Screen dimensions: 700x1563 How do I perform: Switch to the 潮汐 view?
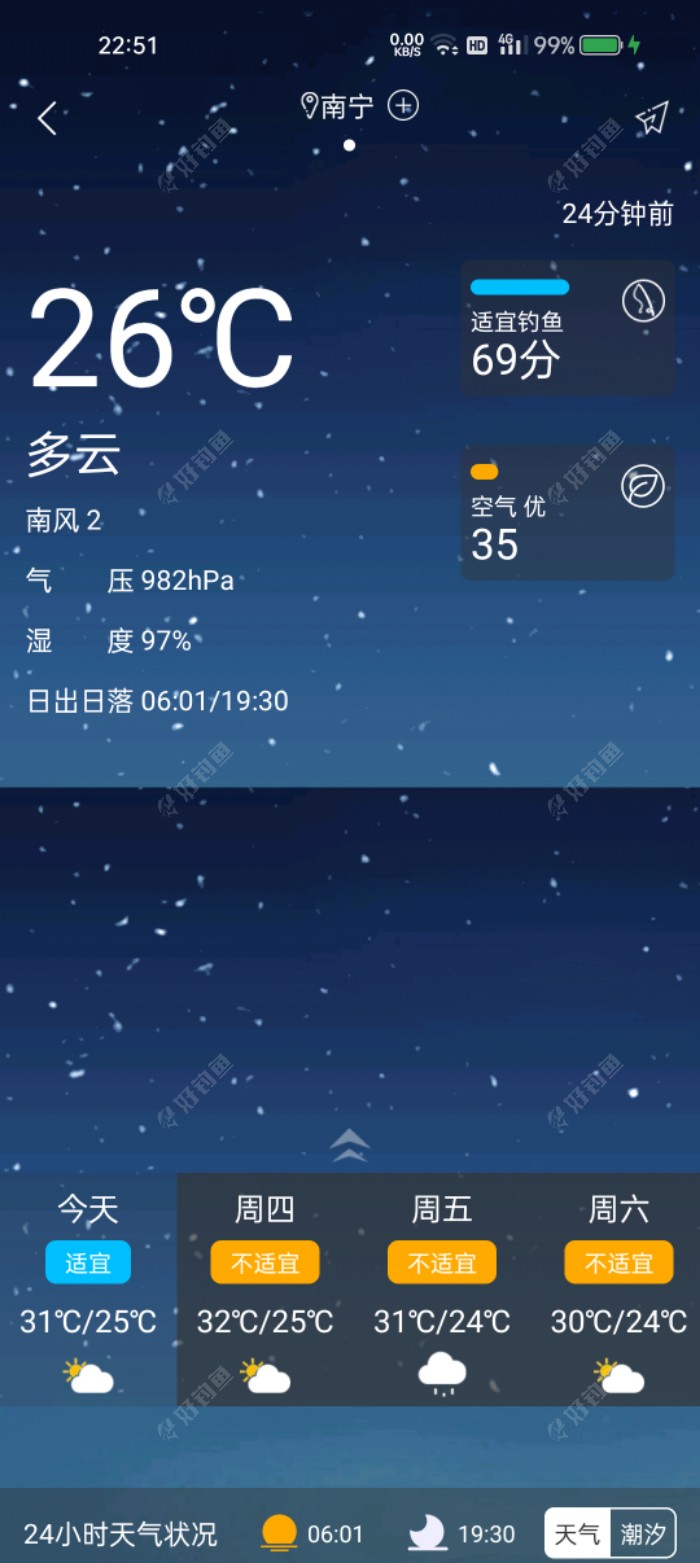(x=642, y=1533)
